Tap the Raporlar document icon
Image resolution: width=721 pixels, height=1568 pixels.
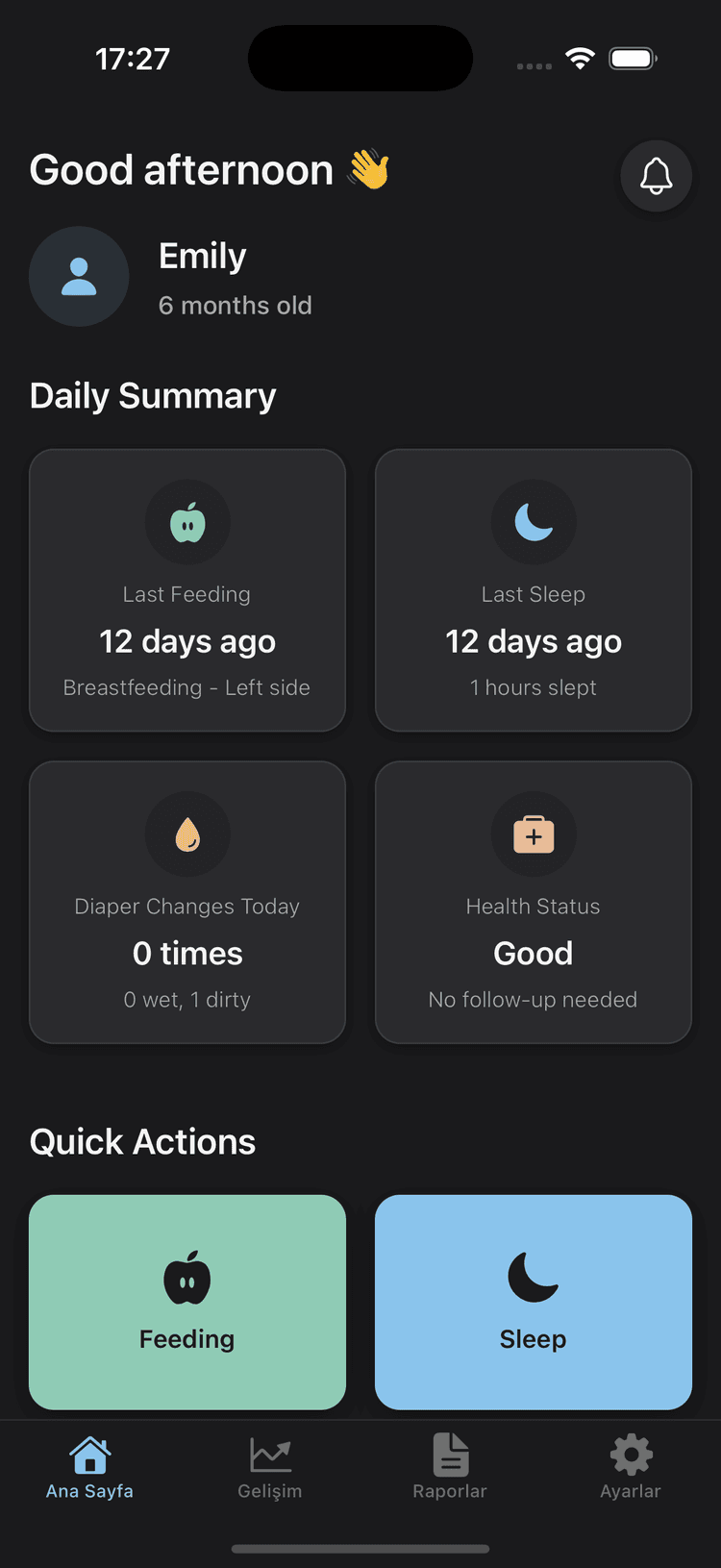[450, 1454]
